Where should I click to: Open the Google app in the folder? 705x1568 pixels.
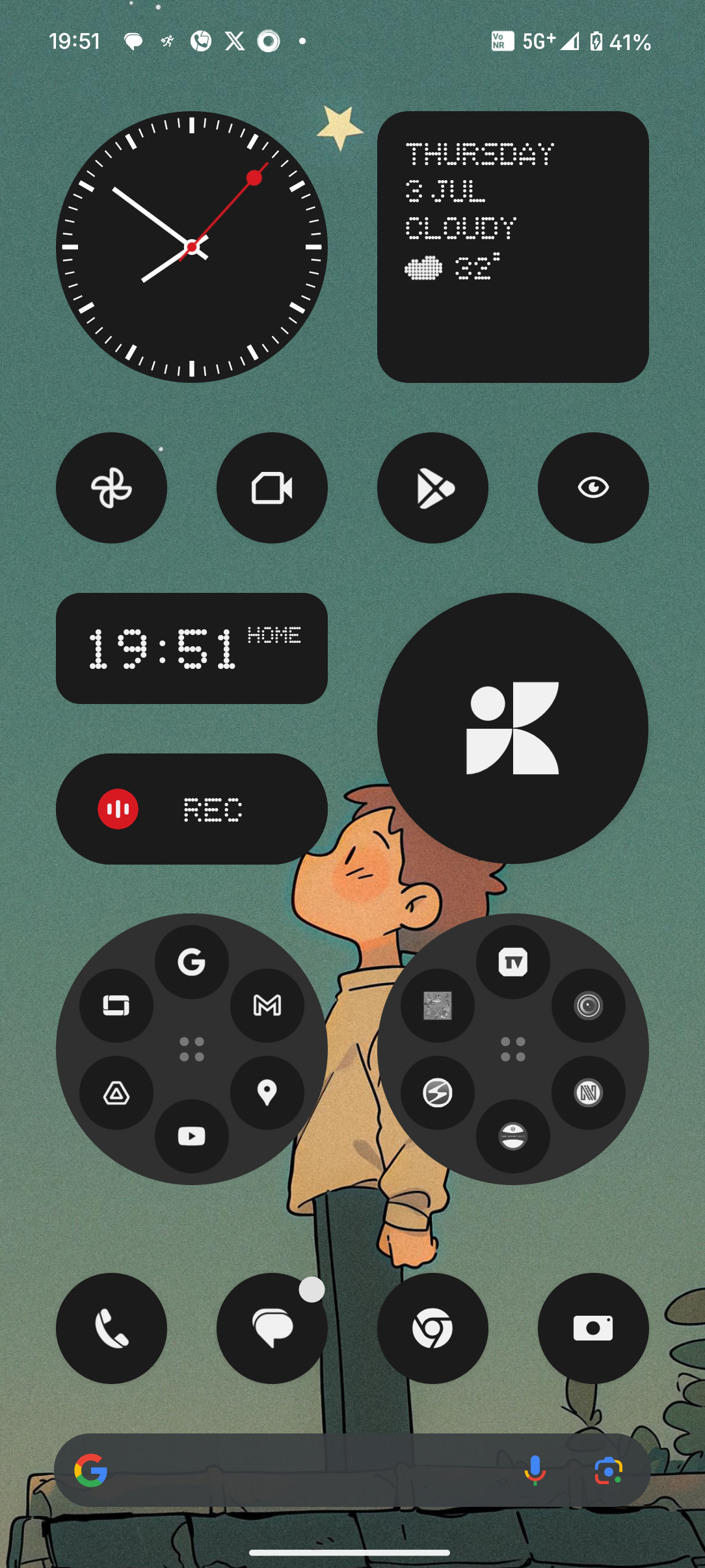pos(191,962)
